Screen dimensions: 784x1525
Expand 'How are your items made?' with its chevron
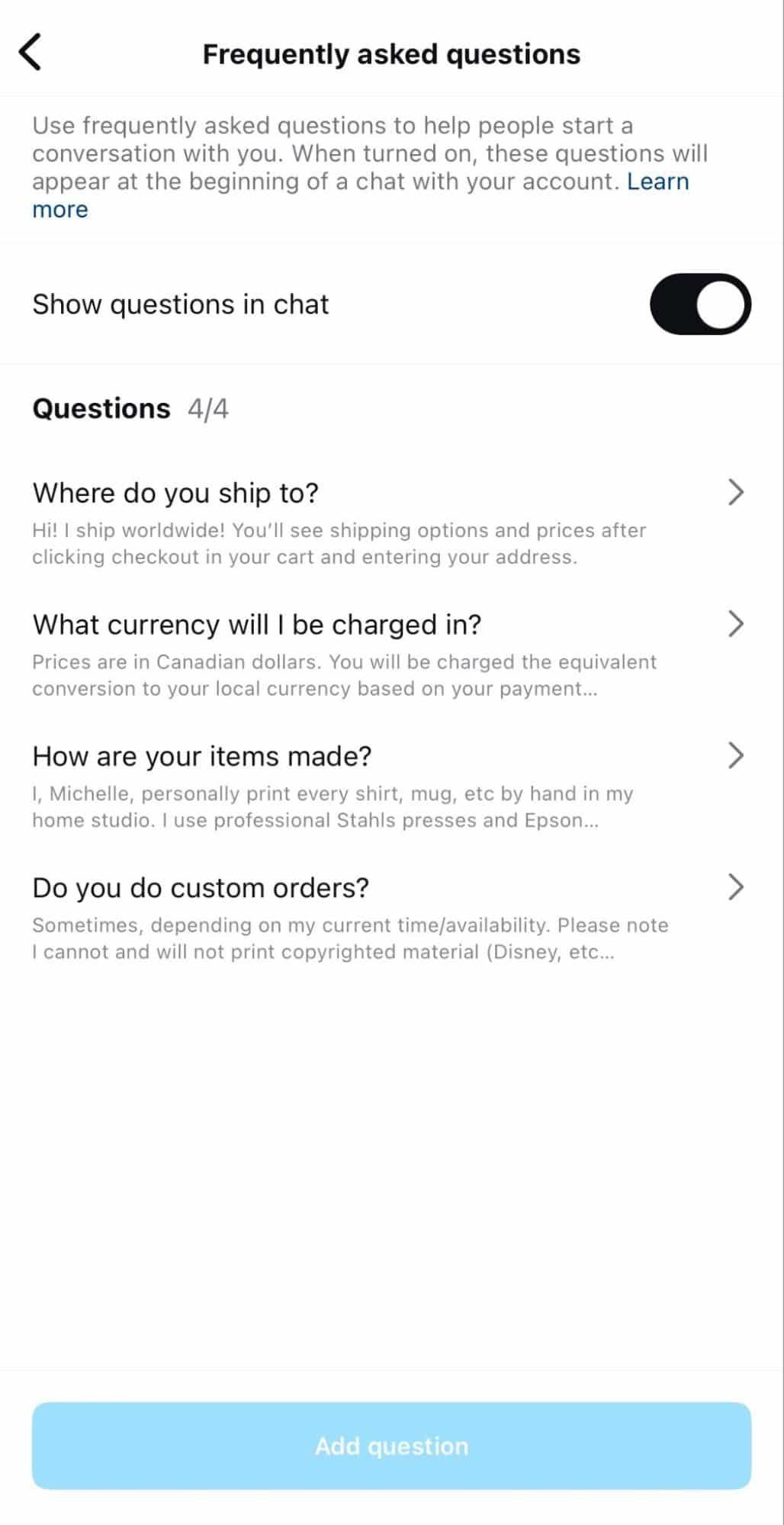tap(736, 755)
